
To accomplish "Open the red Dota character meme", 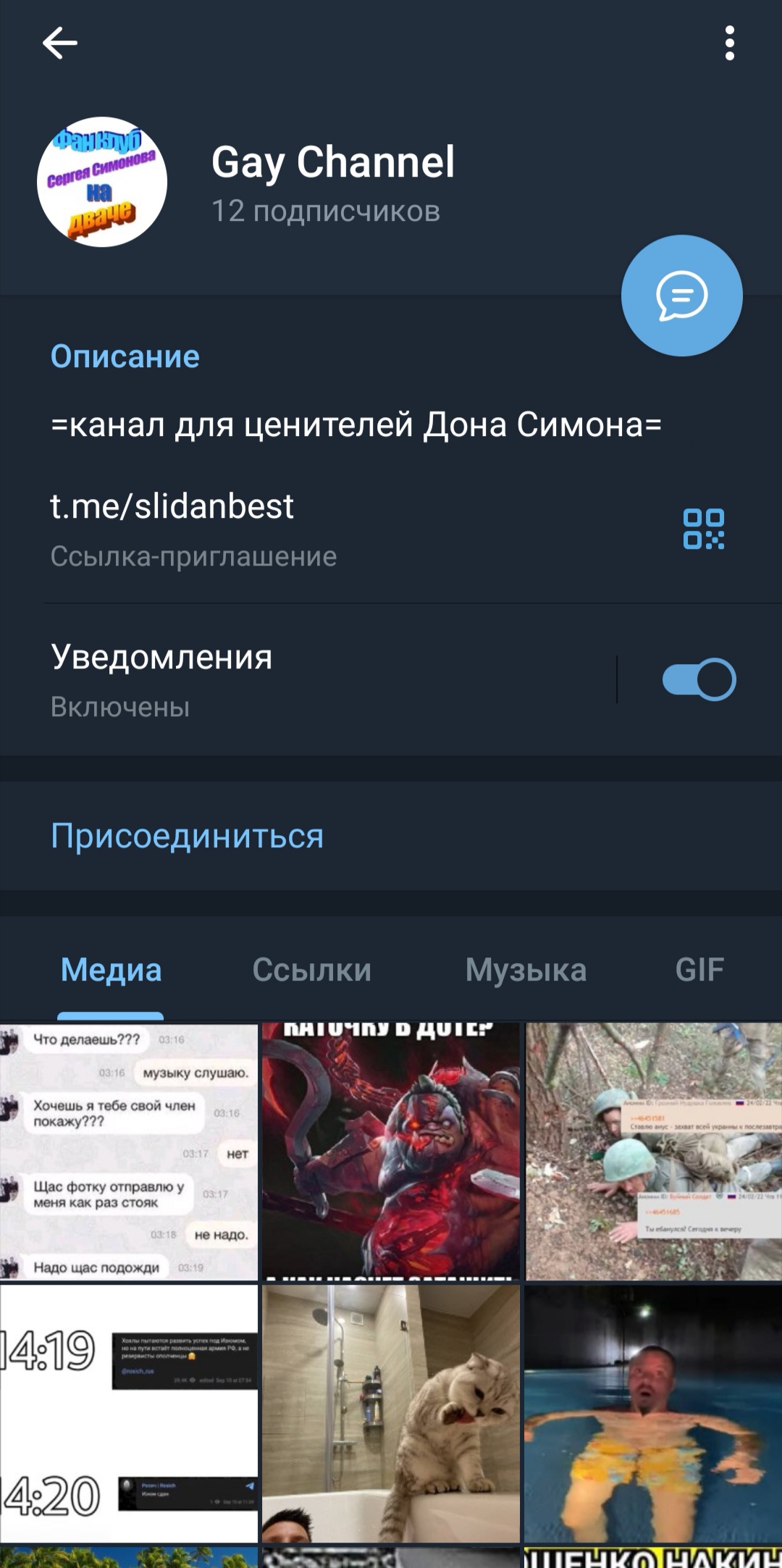I will point(391,1152).
